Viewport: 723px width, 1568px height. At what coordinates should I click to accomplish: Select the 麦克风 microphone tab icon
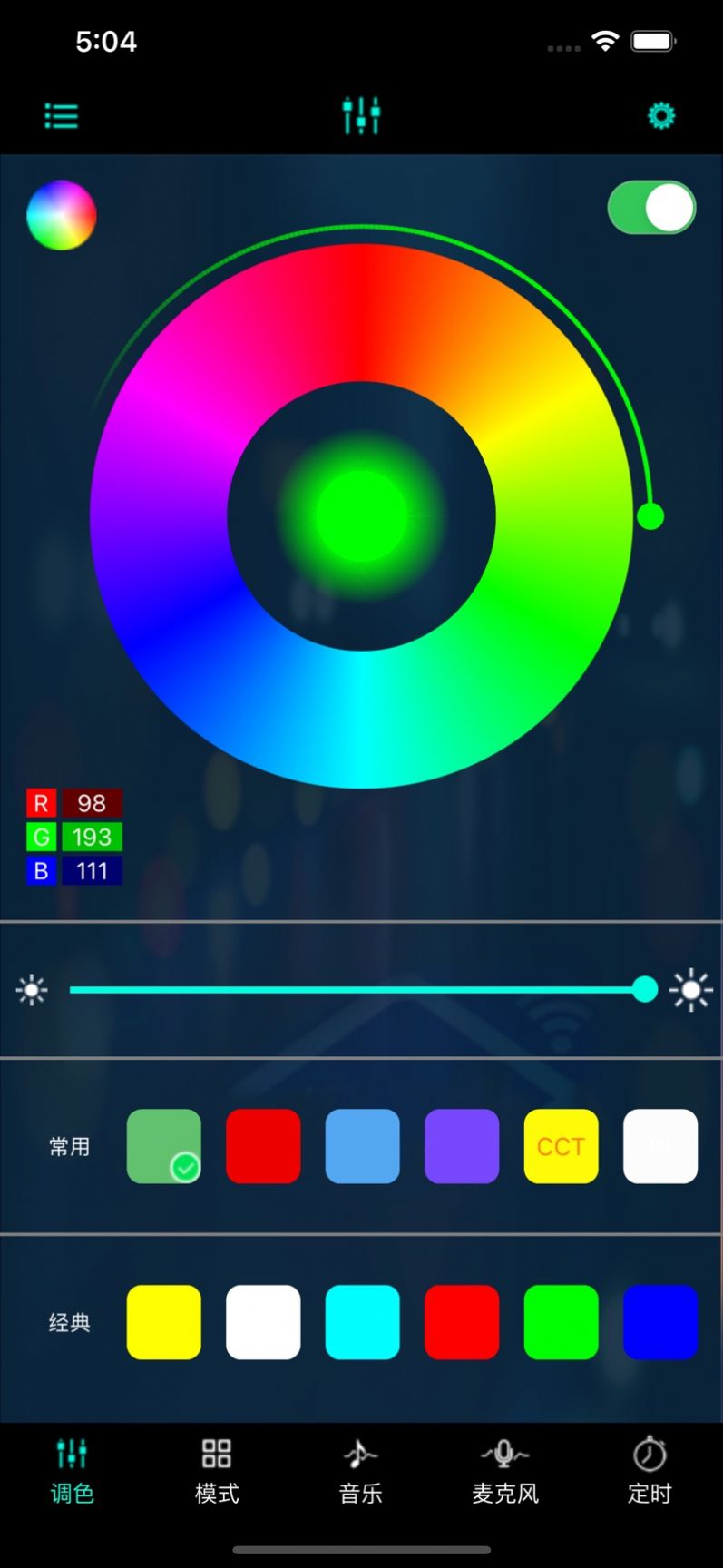(x=504, y=1453)
